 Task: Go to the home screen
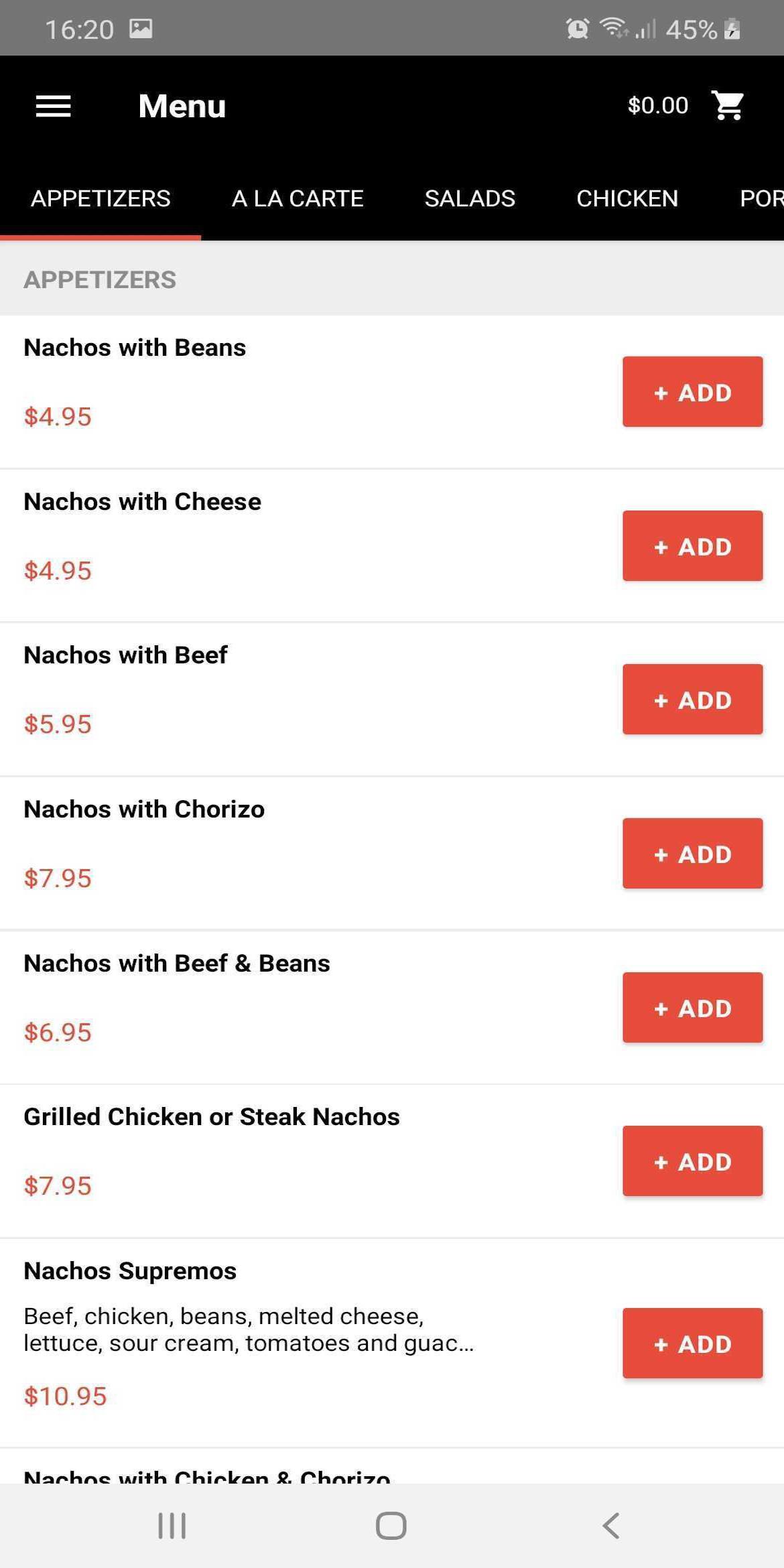[x=391, y=1526]
